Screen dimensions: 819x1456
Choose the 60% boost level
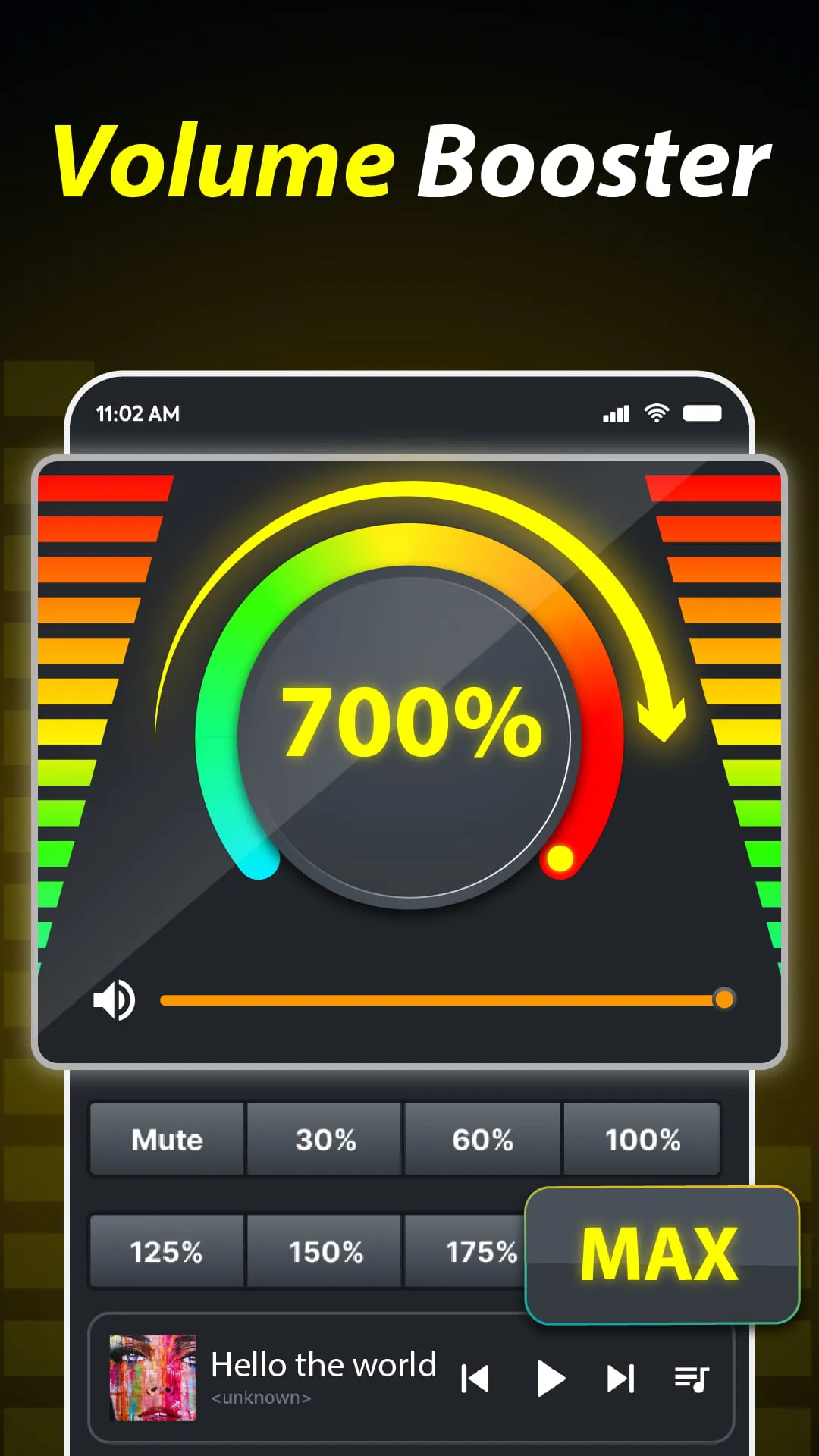(x=482, y=1139)
